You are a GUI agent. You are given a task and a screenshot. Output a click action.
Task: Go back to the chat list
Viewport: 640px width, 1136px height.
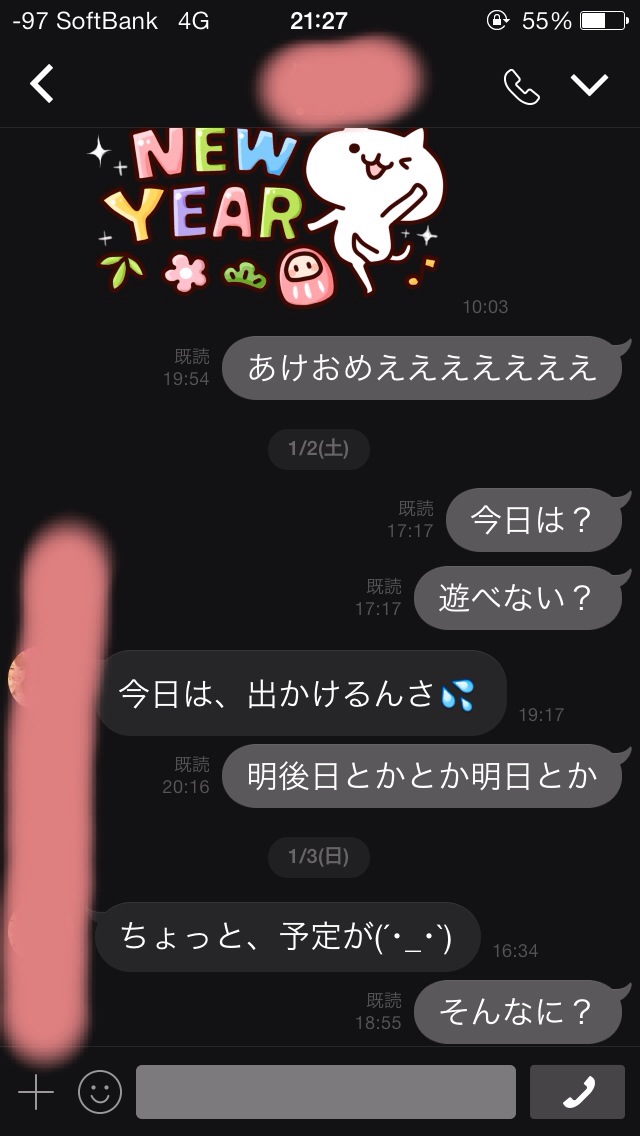41,84
